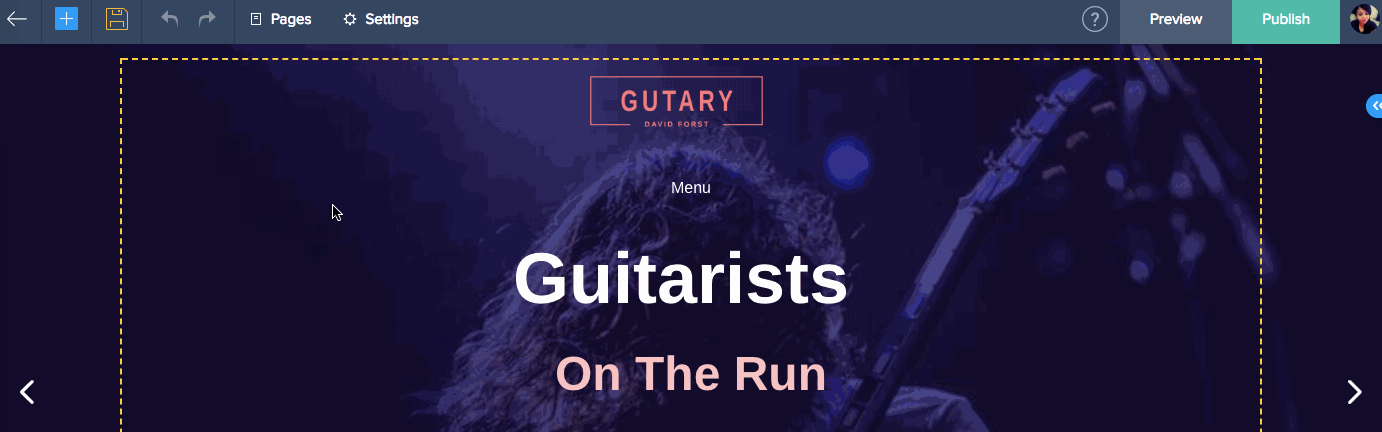Undo the last change
The width and height of the screenshot is (1382, 432).
coord(170,19)
